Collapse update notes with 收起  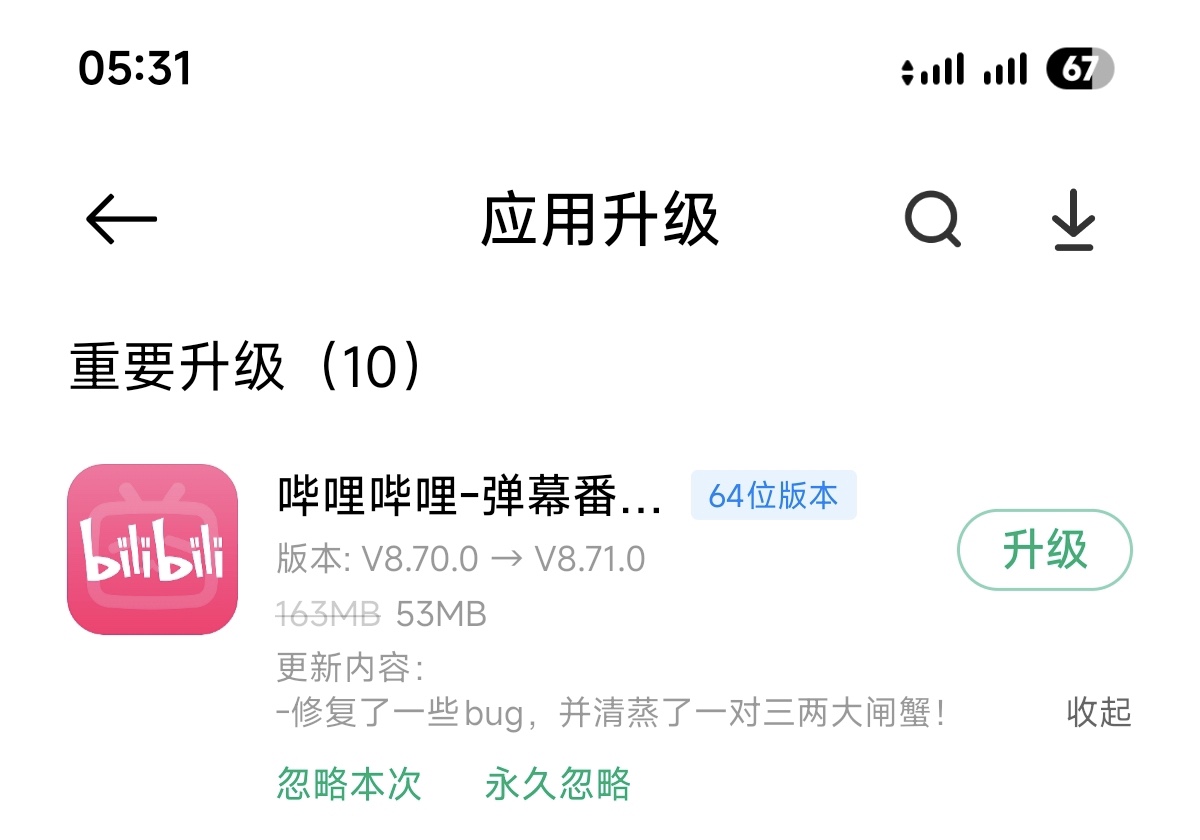(x=1098, y=713)
